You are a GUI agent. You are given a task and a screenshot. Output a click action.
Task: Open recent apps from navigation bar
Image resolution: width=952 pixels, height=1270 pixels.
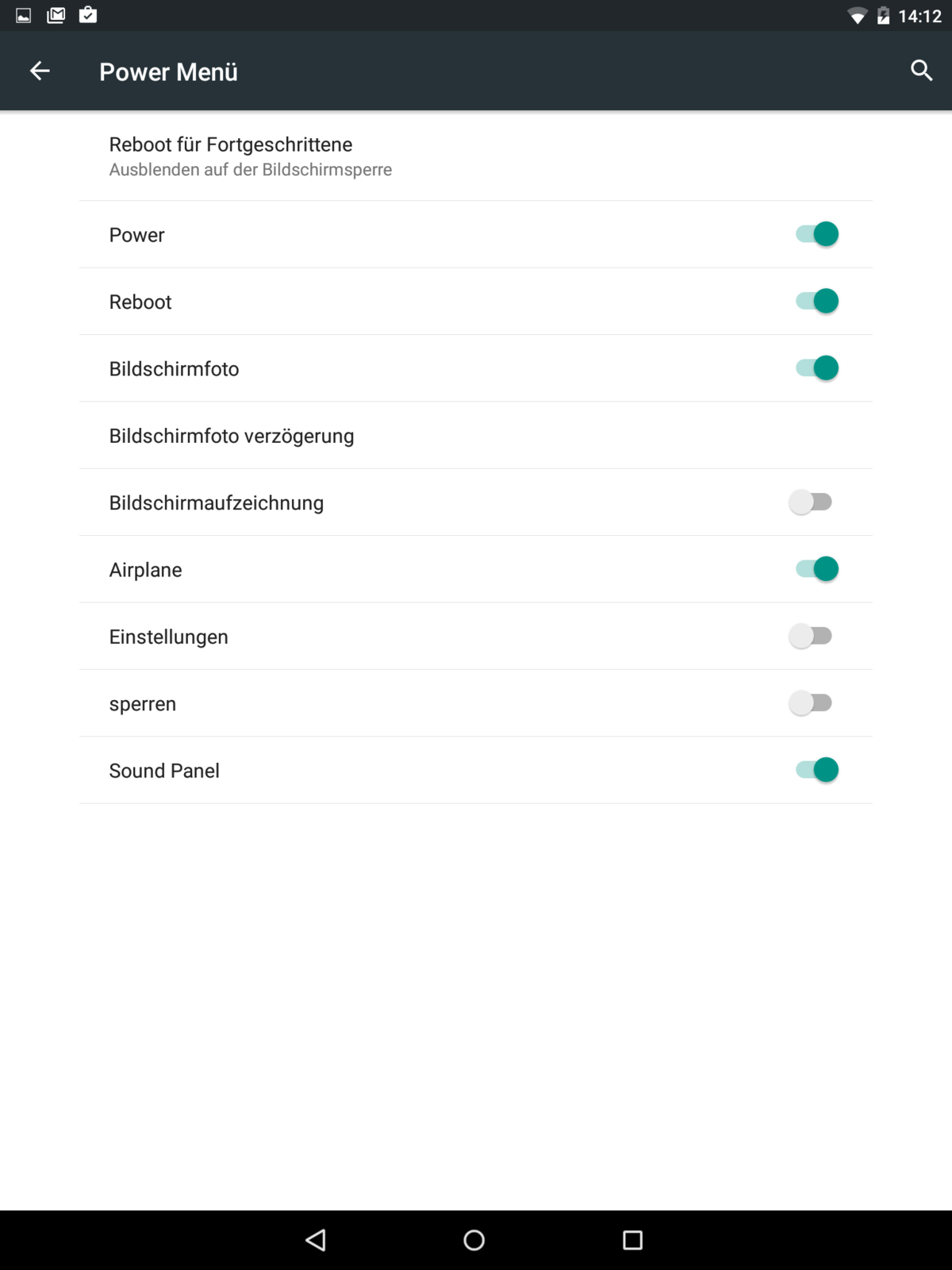632,1240
